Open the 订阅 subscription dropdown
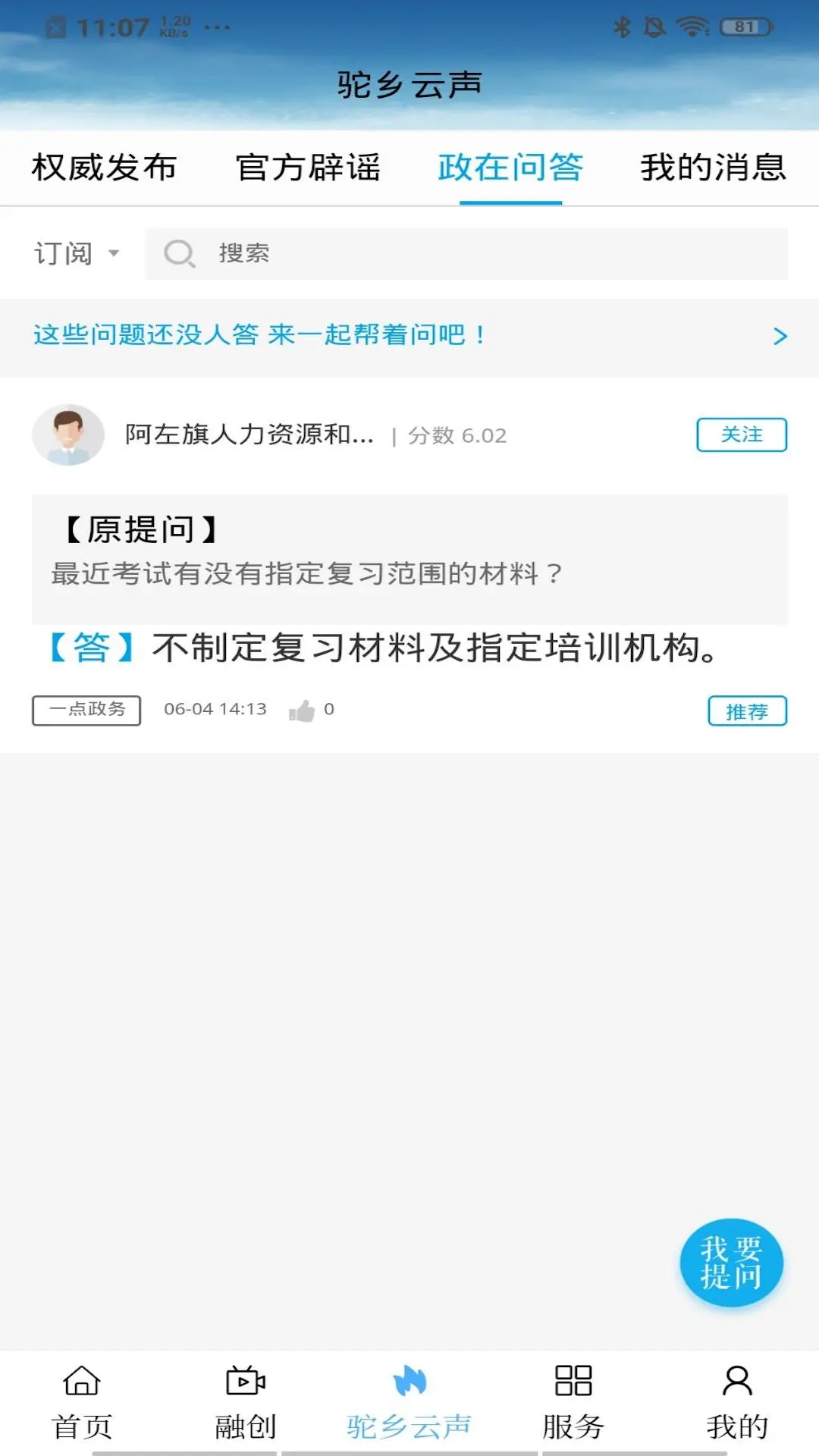Viewport: 819px width, 1456px height. (x=74, y=253)
